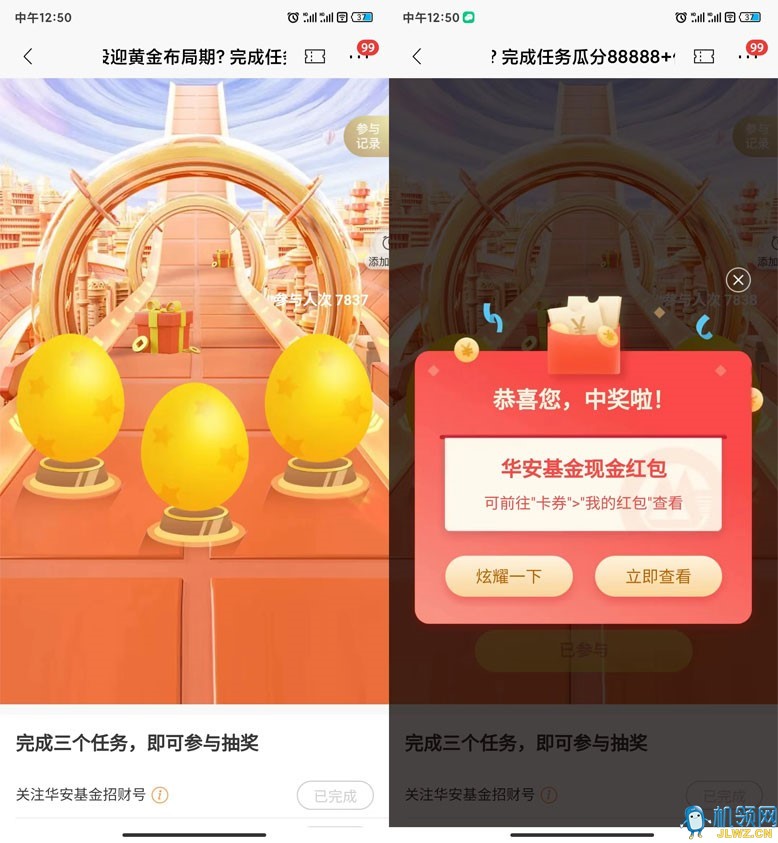
Task: Tap the info icon beside 关注华安基金招财号 on the egg page
Action: 160,796
